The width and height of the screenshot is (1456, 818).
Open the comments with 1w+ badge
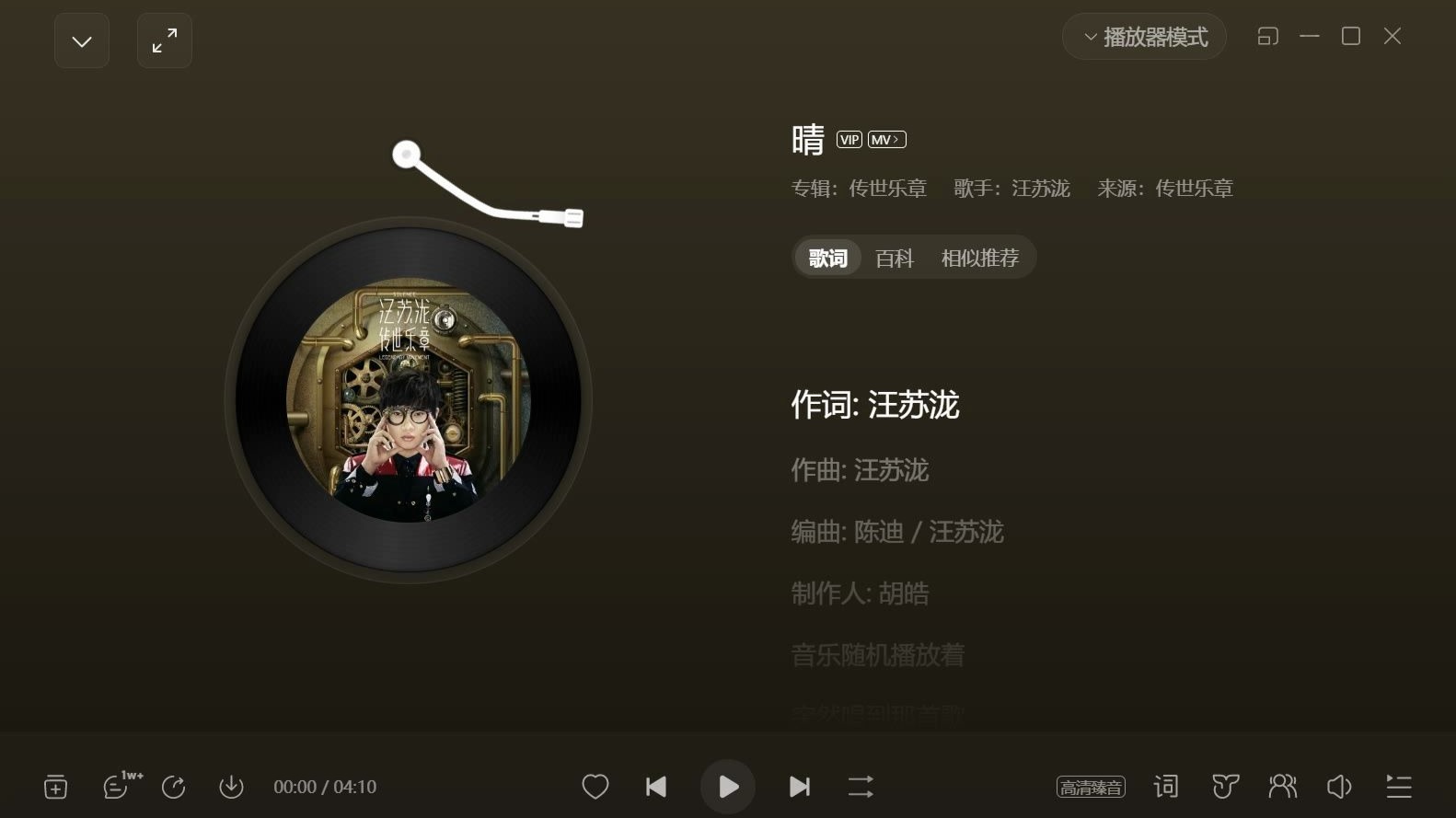tap(116, 788)
